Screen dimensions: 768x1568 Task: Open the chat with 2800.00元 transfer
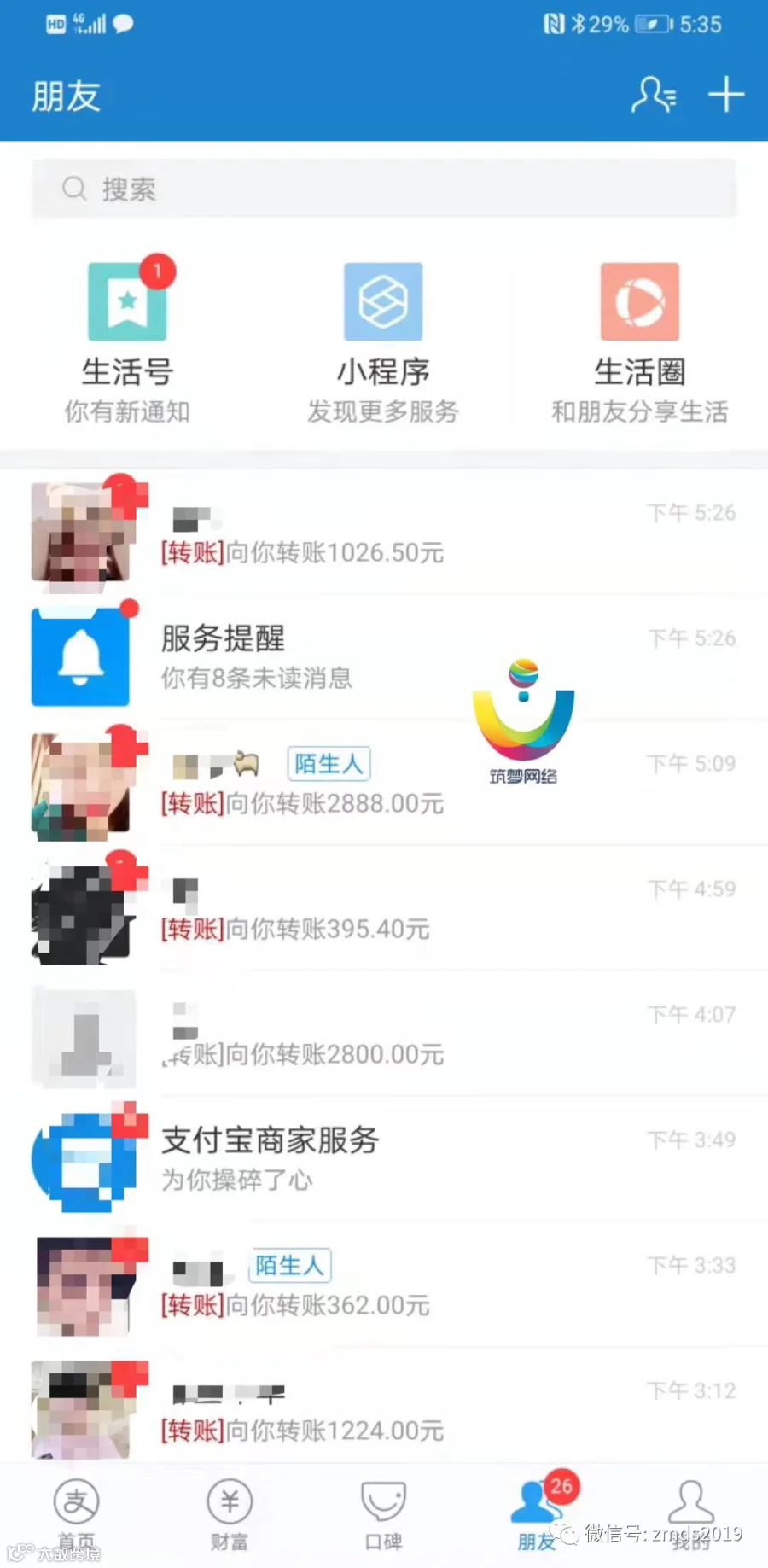pyautogui.click(x=384, y=1035)
